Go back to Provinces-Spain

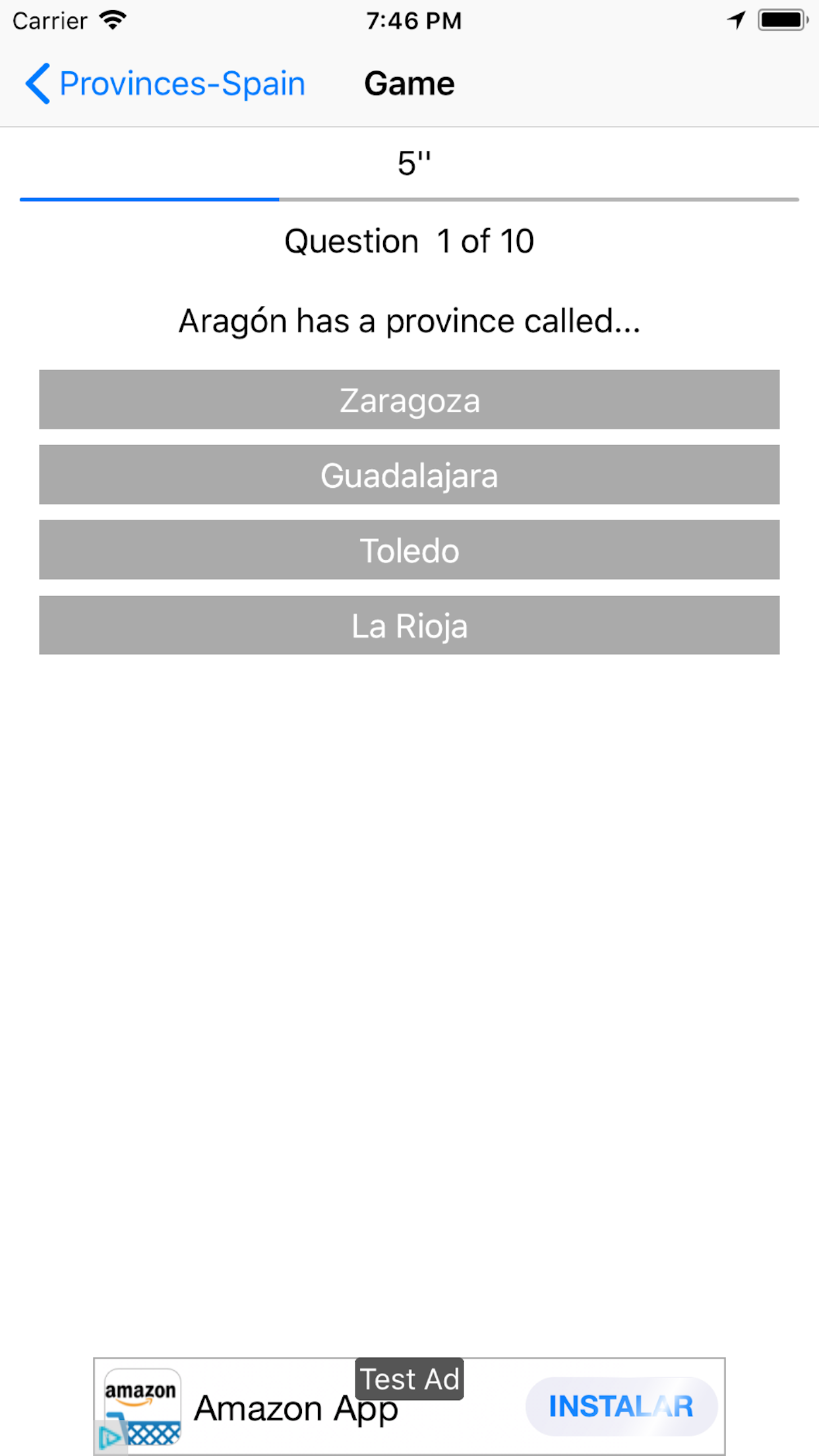165,84
